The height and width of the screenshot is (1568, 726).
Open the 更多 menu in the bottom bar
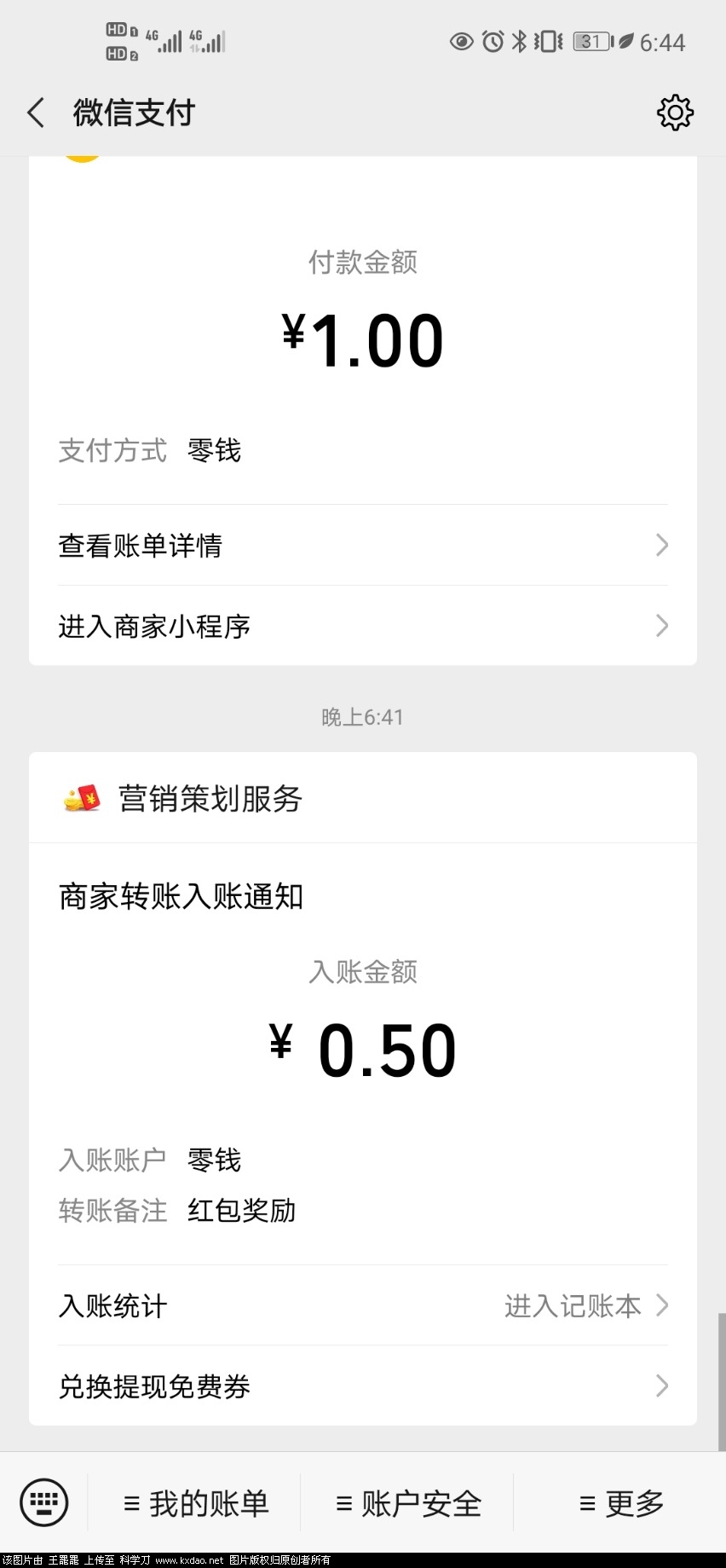pyautogui.click(x=619, y=1502)
